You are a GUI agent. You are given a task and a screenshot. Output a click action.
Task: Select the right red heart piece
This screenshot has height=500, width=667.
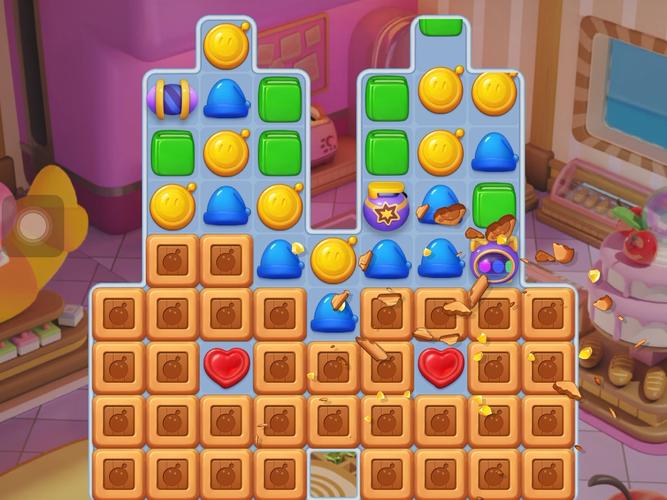[x=440, y=367]
